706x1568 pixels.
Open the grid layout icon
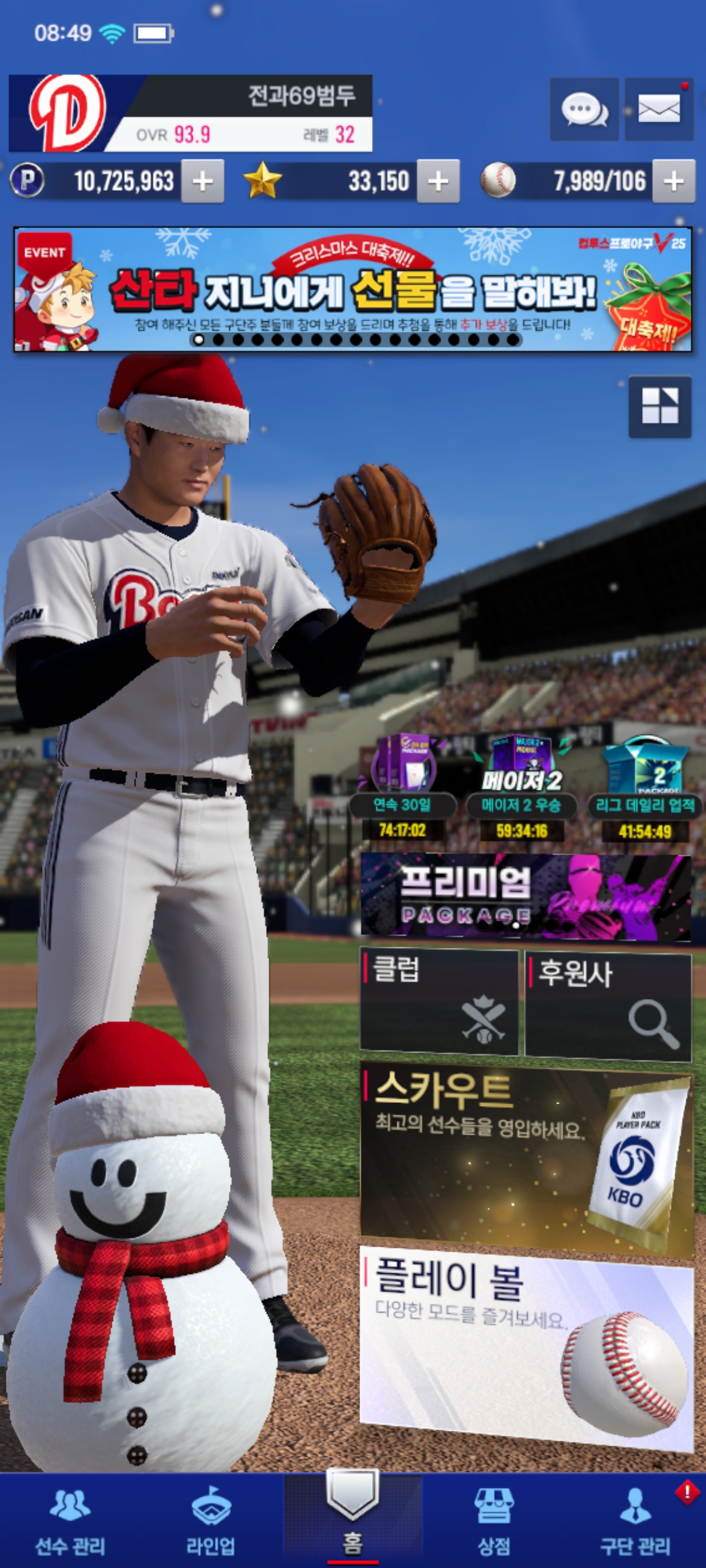point(660,406)
